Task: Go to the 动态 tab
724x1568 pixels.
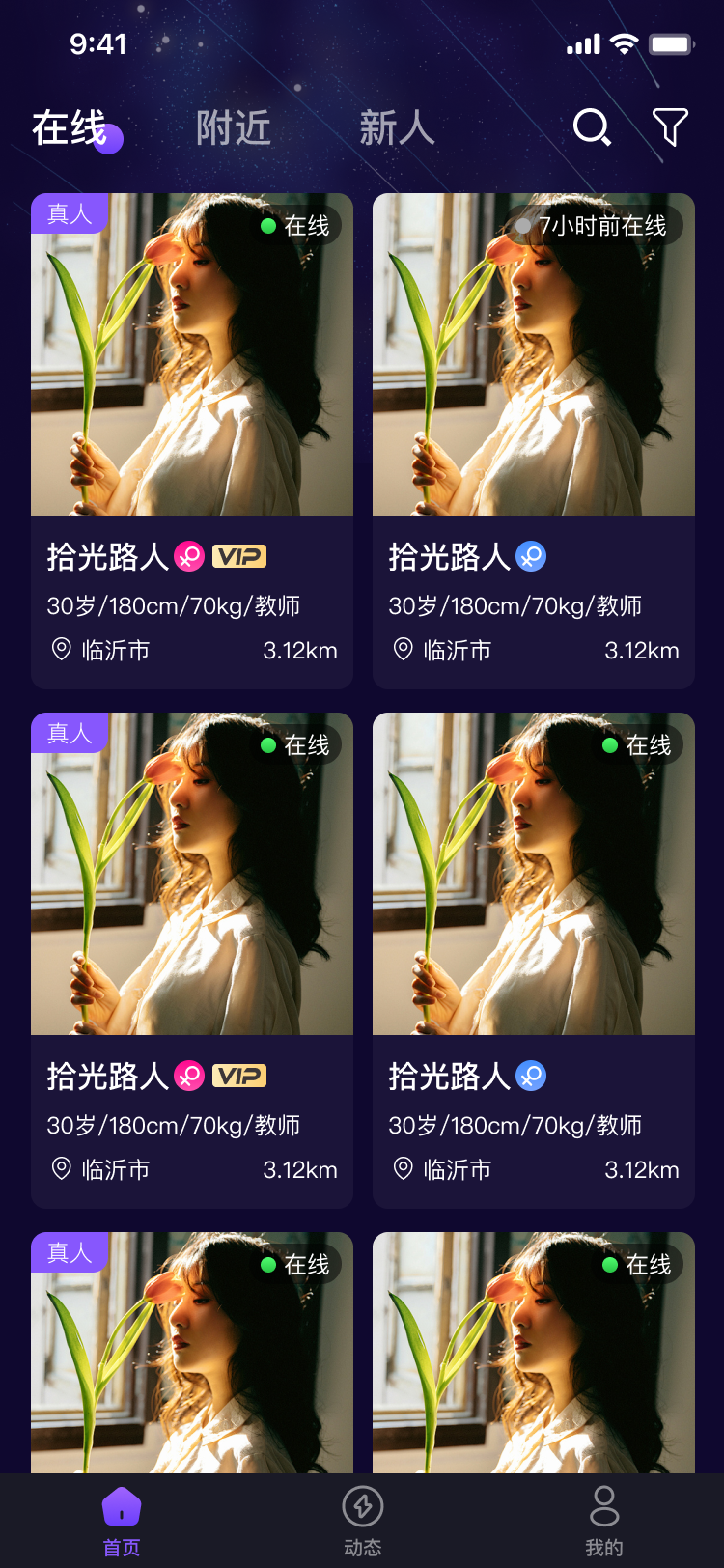Action: point(362,1521)
